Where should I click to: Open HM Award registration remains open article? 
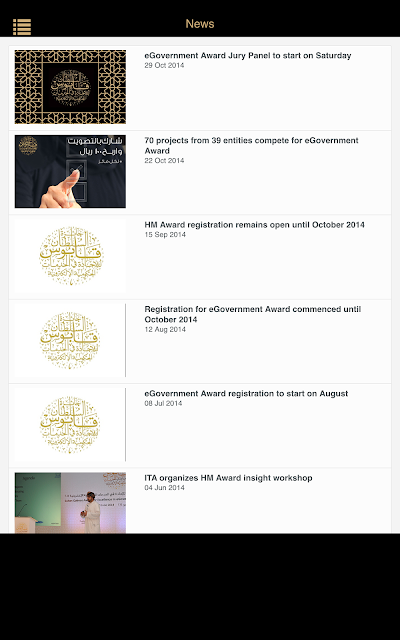tap(200, 257)
